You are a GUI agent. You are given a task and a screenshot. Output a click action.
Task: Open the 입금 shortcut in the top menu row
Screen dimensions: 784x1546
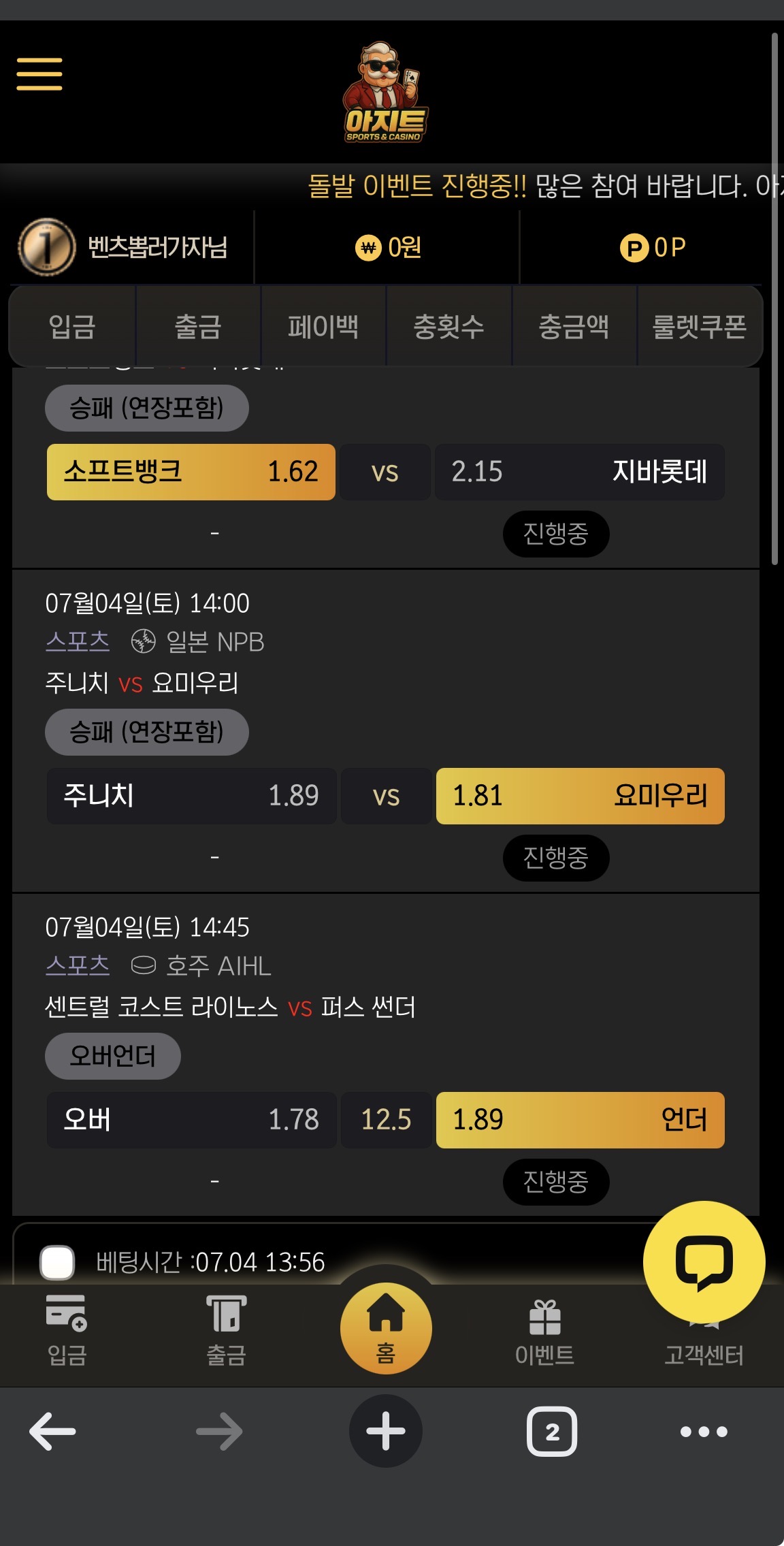tap(72, 327)
